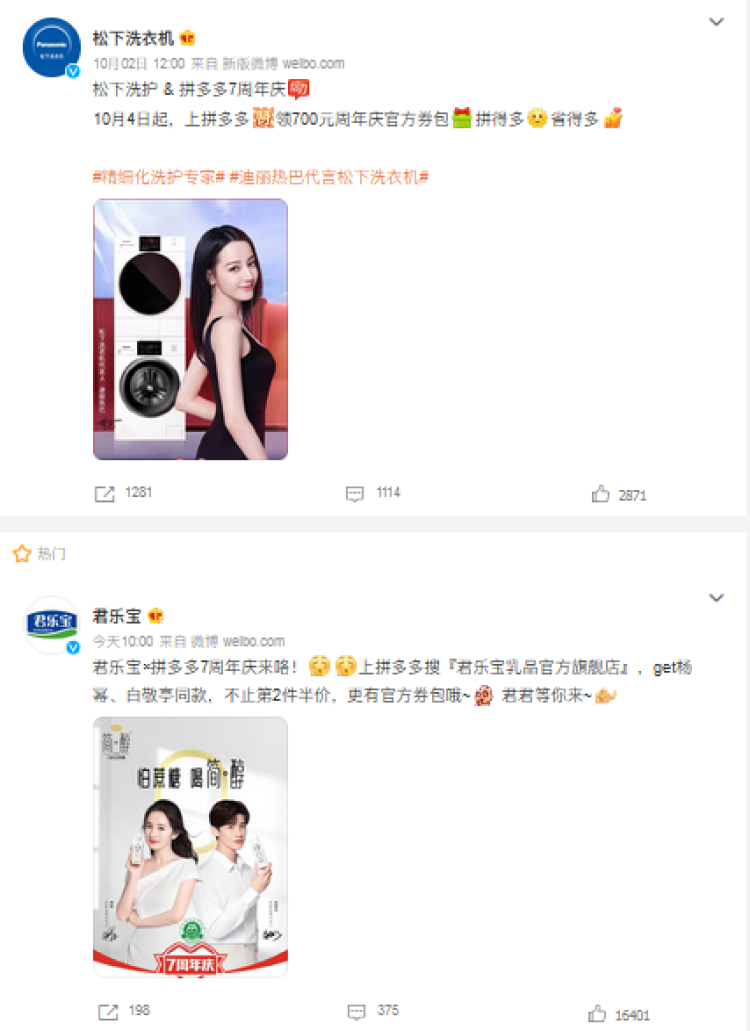View the 松下洗衣机 post image

pos(190,329)
